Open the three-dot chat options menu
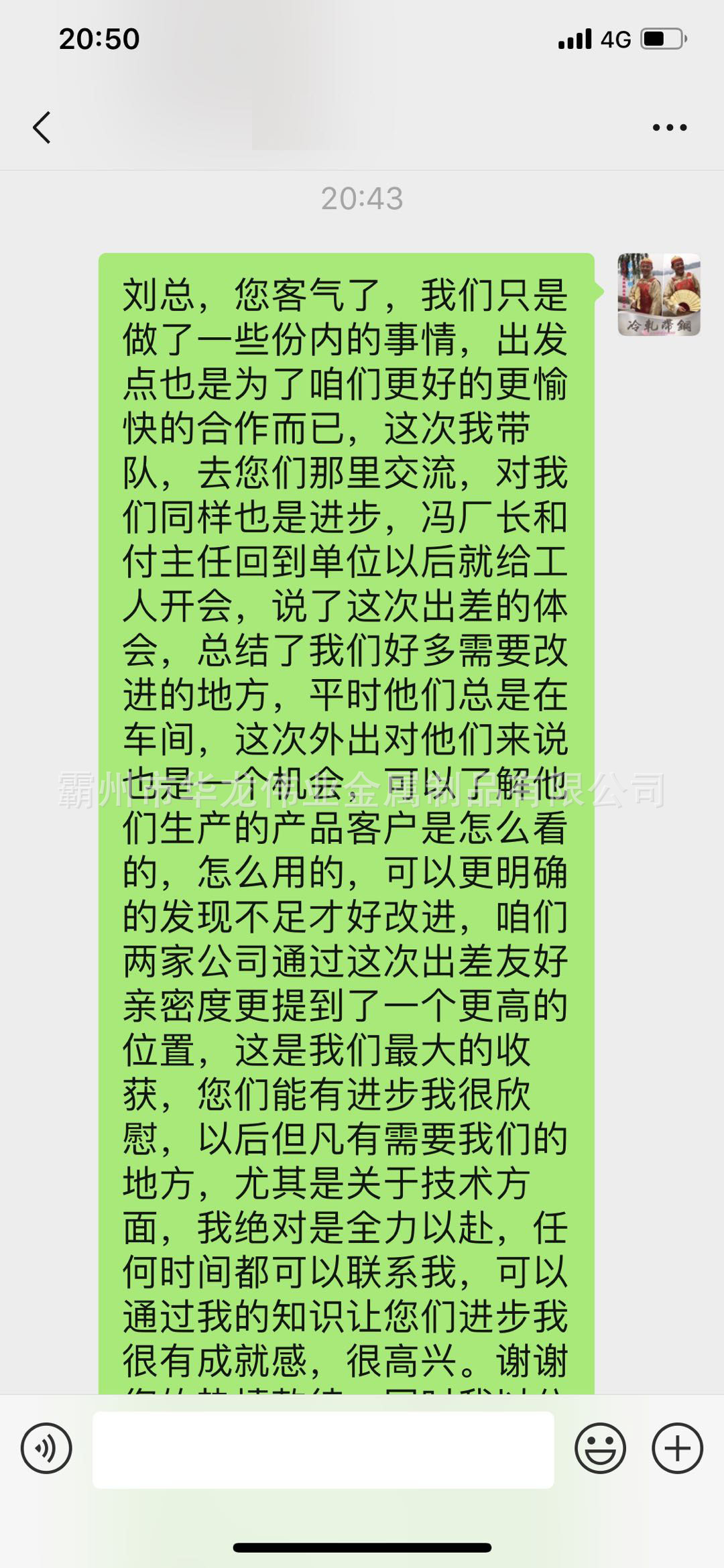Viewport: 724px width, 1568px height. (x=670, y=127)
